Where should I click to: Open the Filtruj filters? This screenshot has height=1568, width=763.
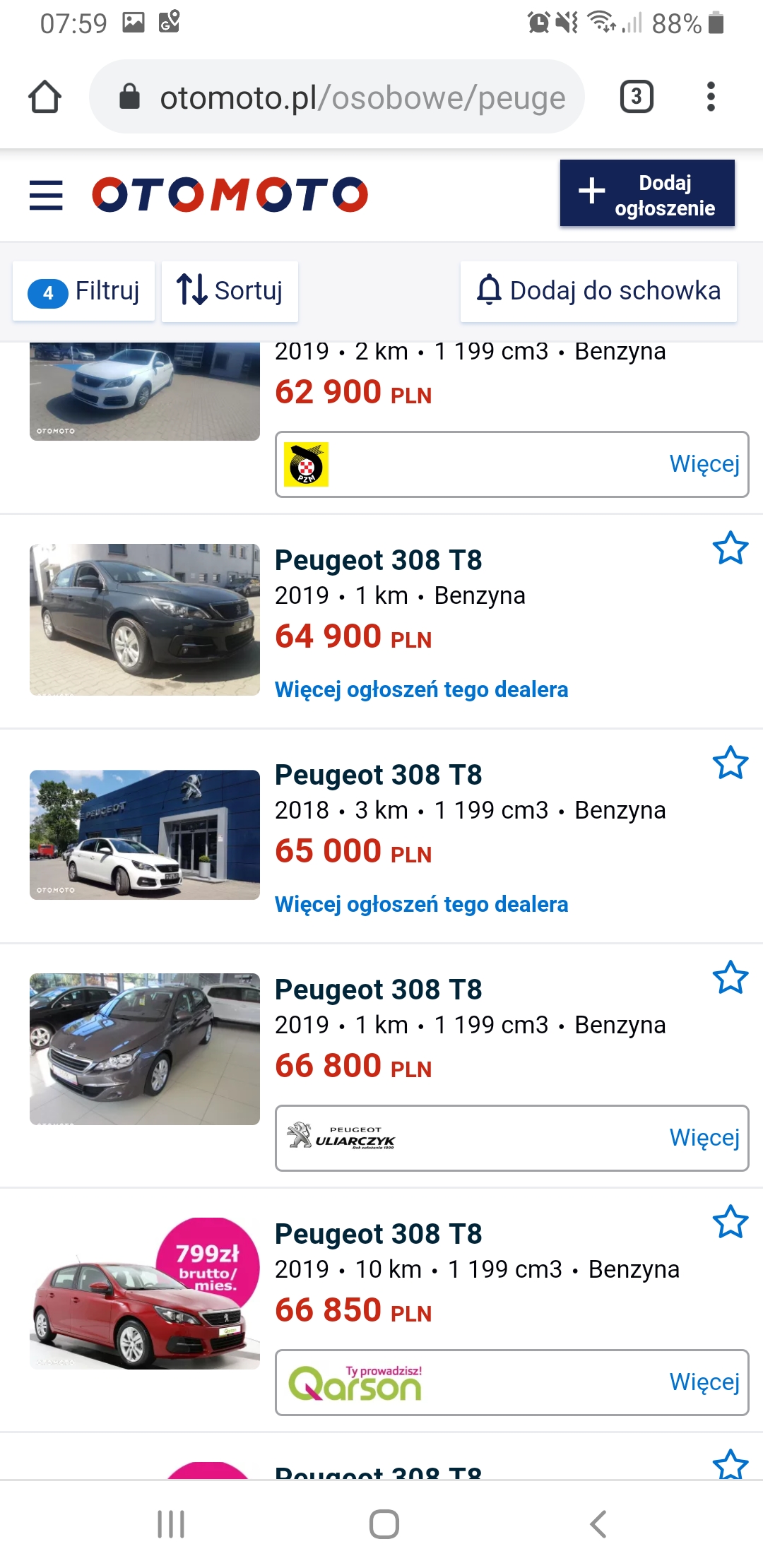[x=84, y=291]
